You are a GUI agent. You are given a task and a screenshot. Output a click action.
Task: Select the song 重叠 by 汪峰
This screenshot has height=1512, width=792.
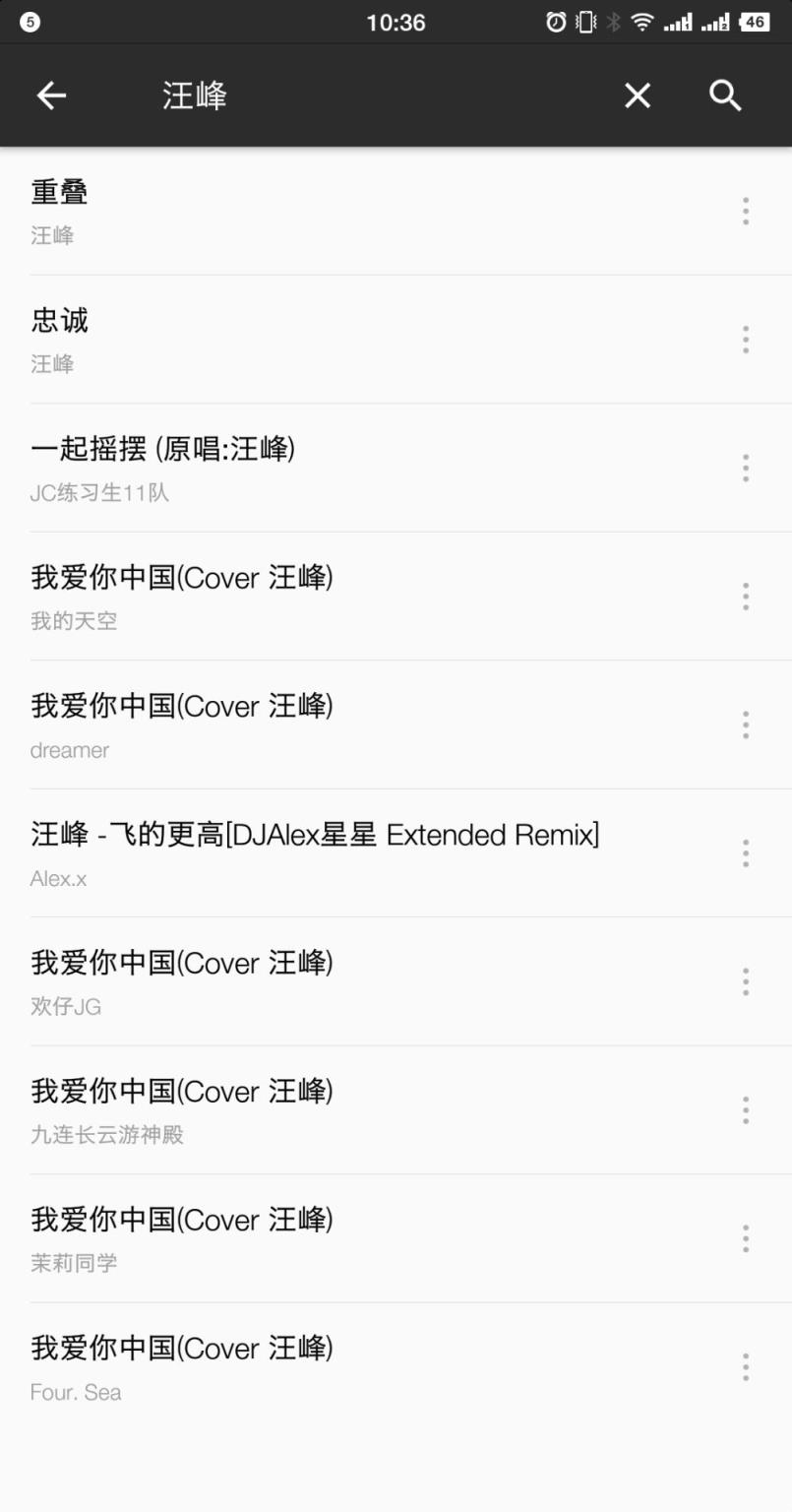point(295,212)
